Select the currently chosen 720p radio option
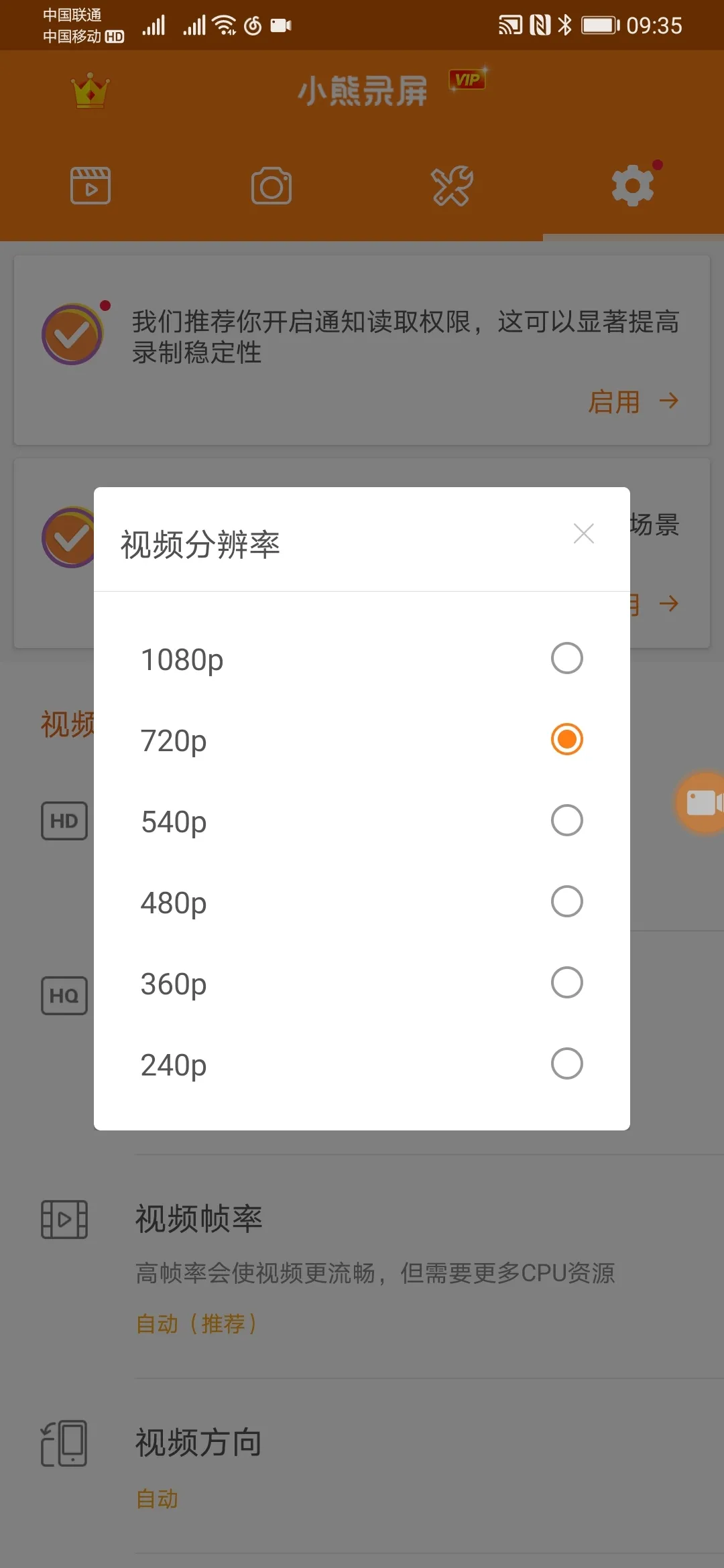 pos(566,740)
